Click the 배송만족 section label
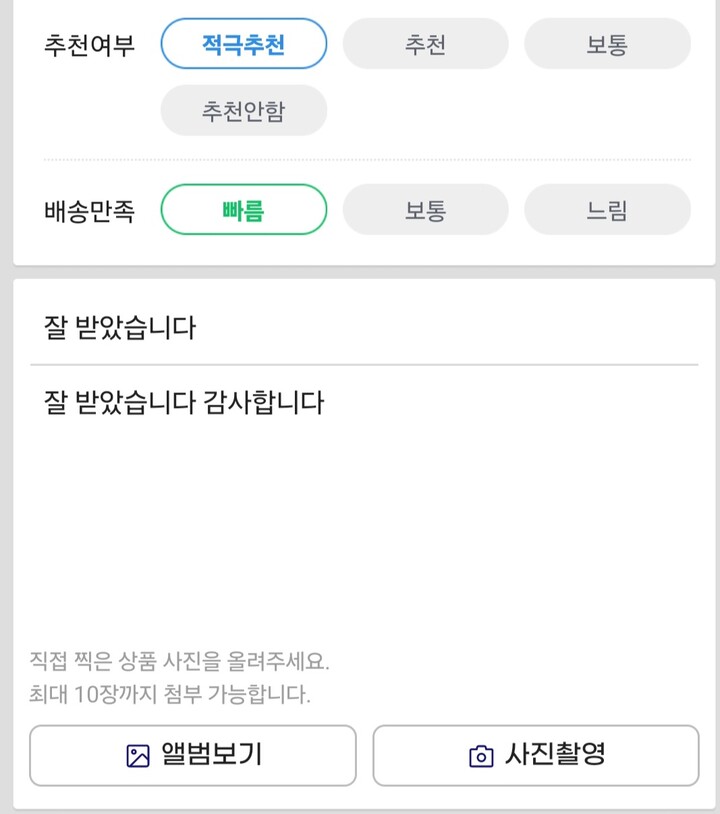 [88, 210]
